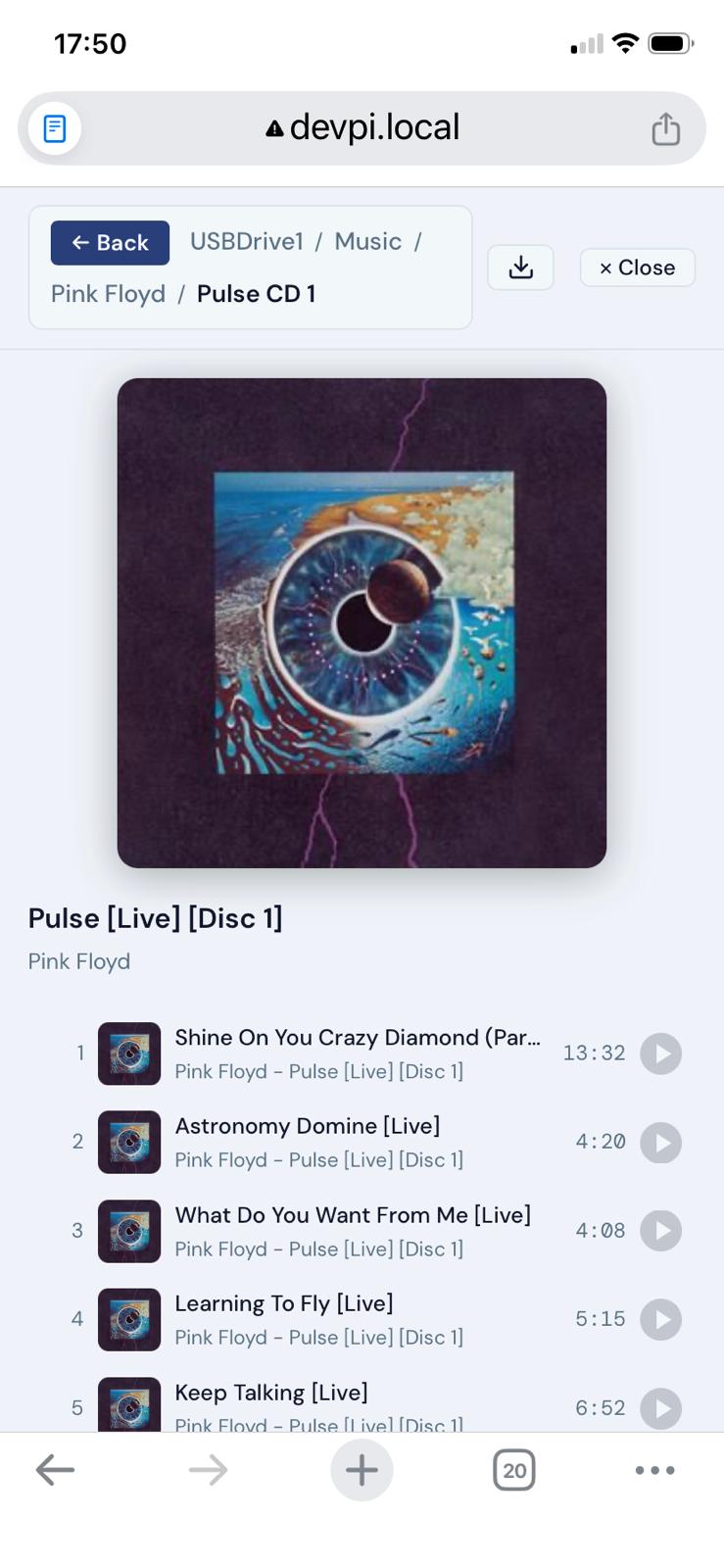Play Shine On You Crazy Diamond
724x1568 pixels.
(x=662, y=1053)
